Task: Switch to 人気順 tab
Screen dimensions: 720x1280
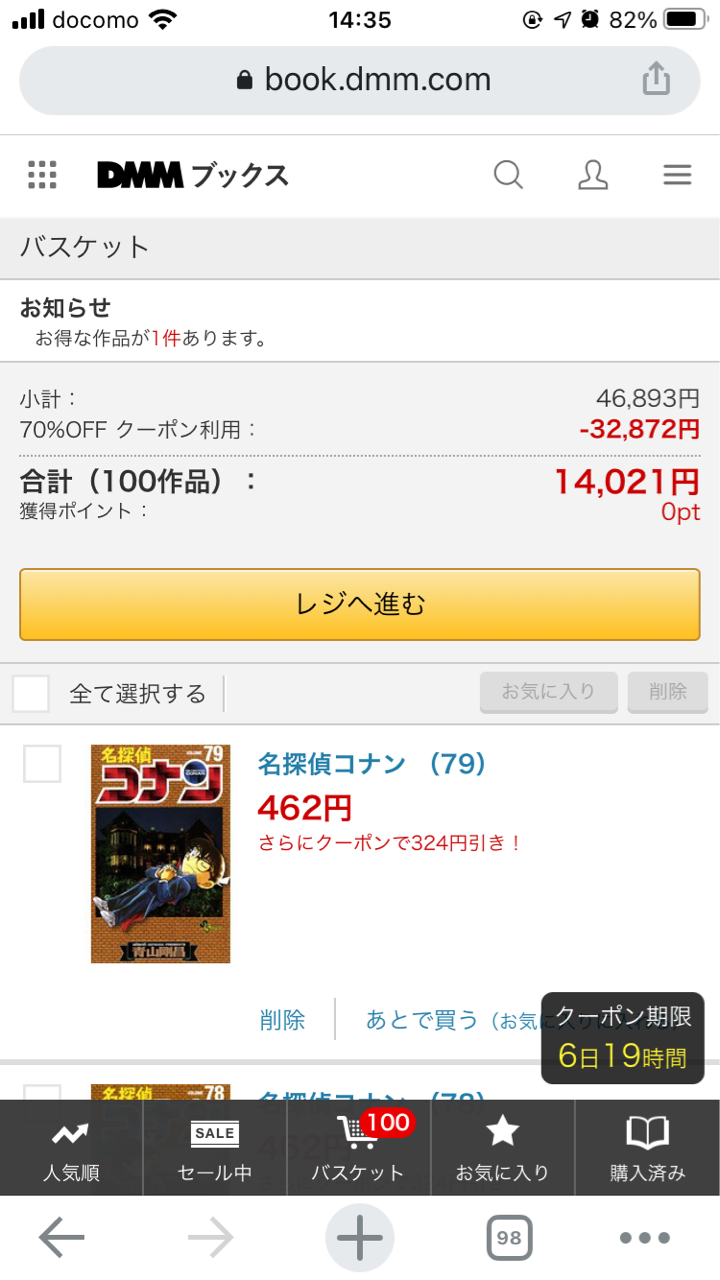Action: pyautogui.click(x=71, y=1148)
